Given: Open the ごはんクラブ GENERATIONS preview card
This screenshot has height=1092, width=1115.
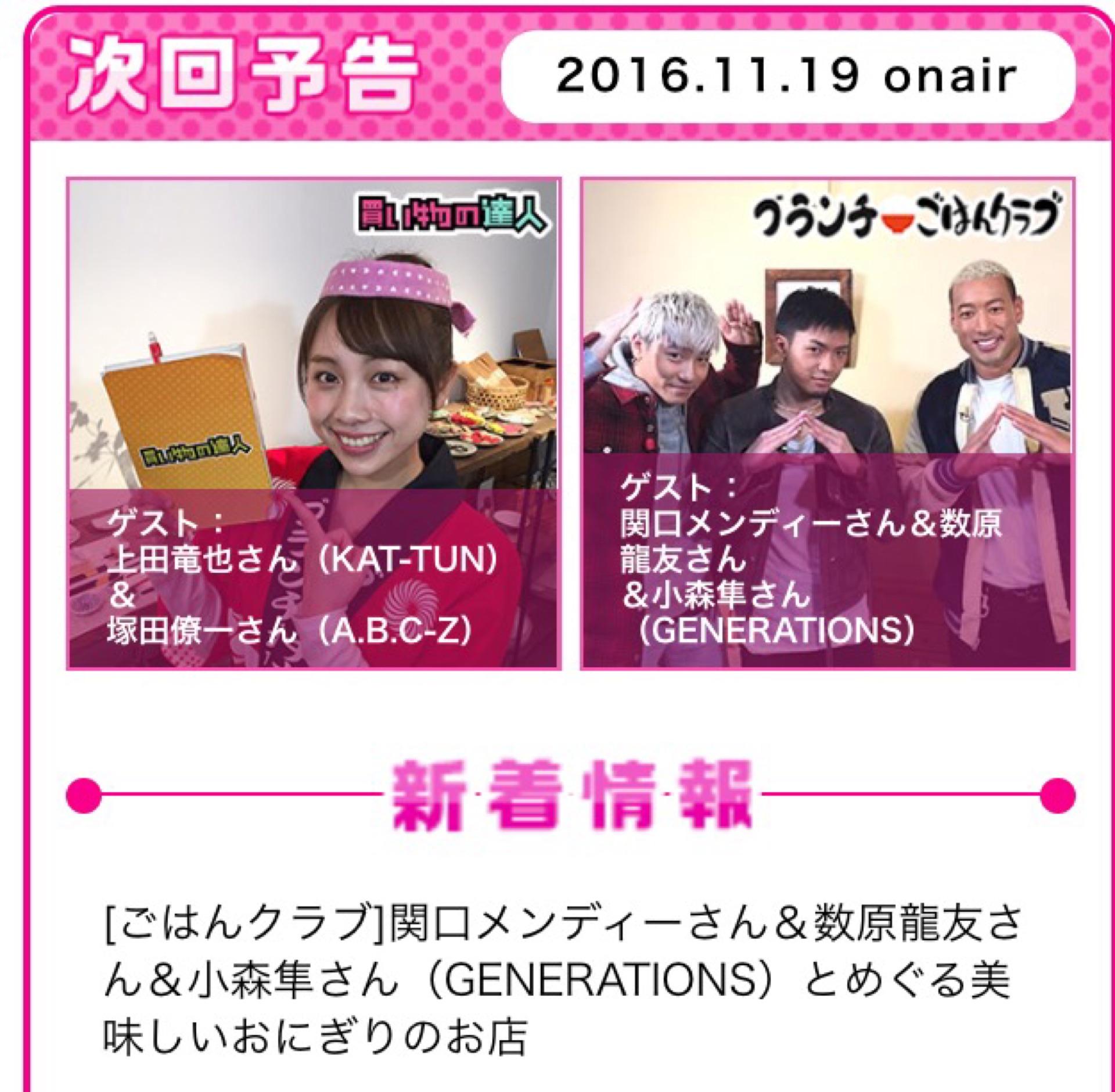Looking at the screenshot, I should [828, 424].
